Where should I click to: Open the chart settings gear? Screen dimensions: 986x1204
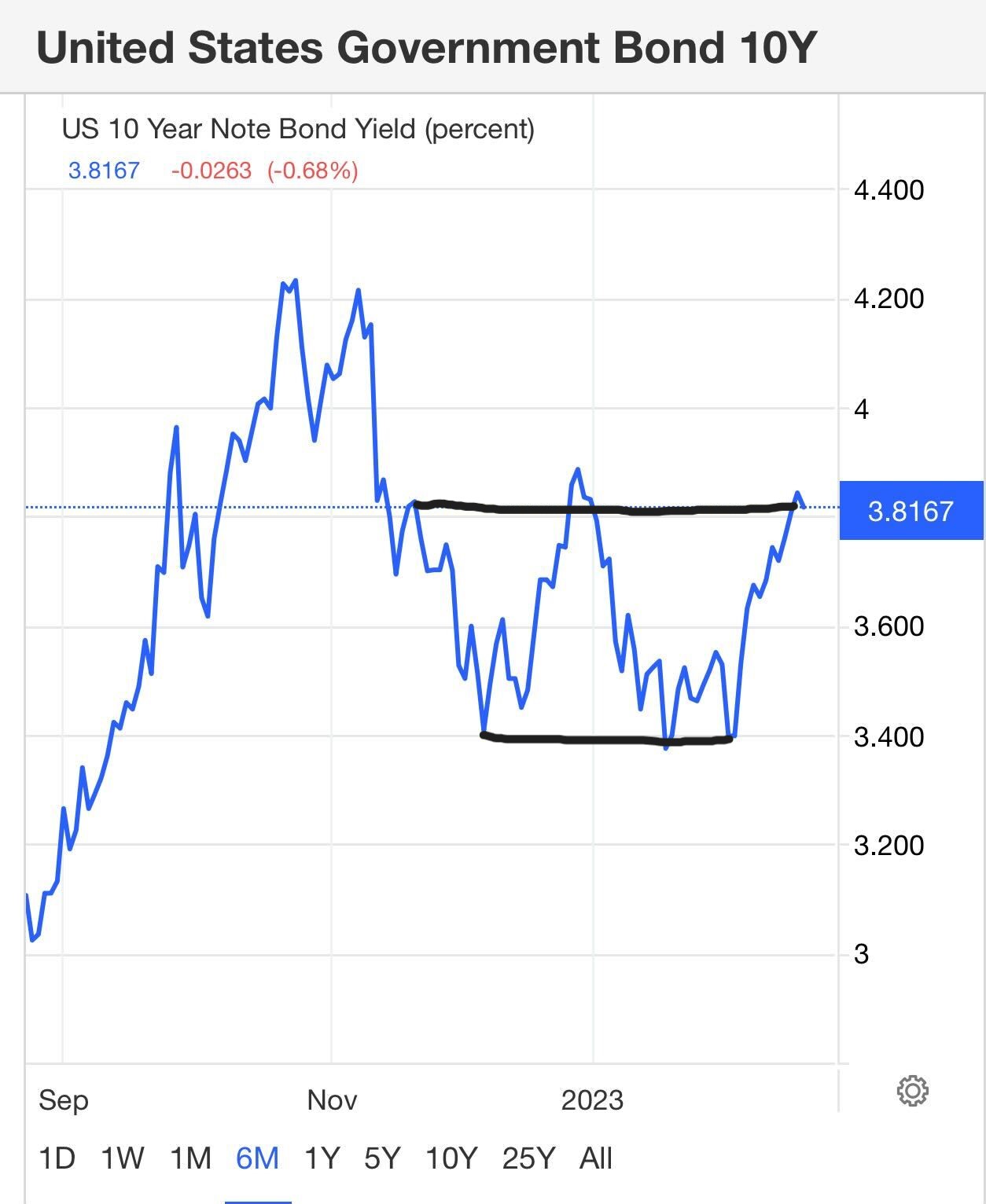pos(912,1091)
